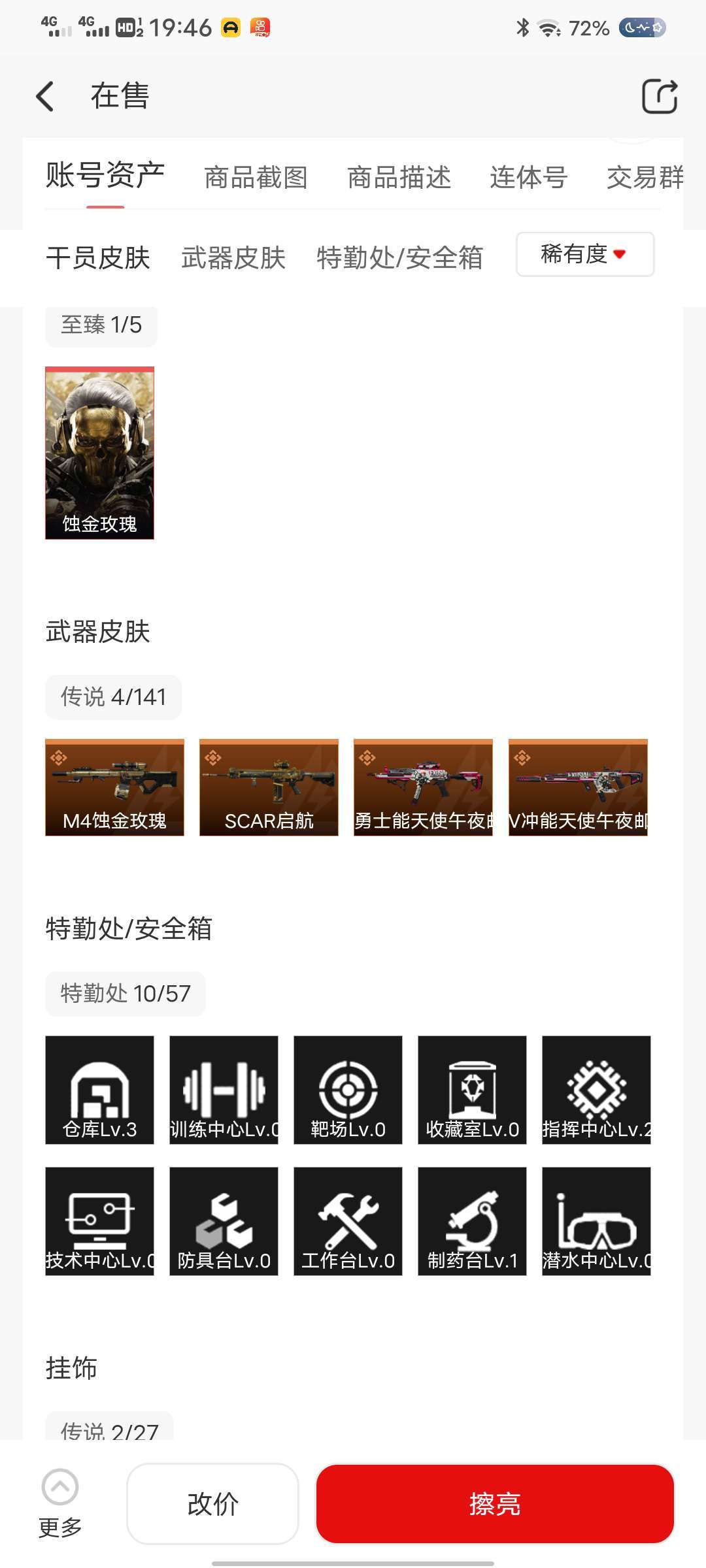Open the 连体号 tab
This screenshot has width=706, height=1568.
[528, 177]
